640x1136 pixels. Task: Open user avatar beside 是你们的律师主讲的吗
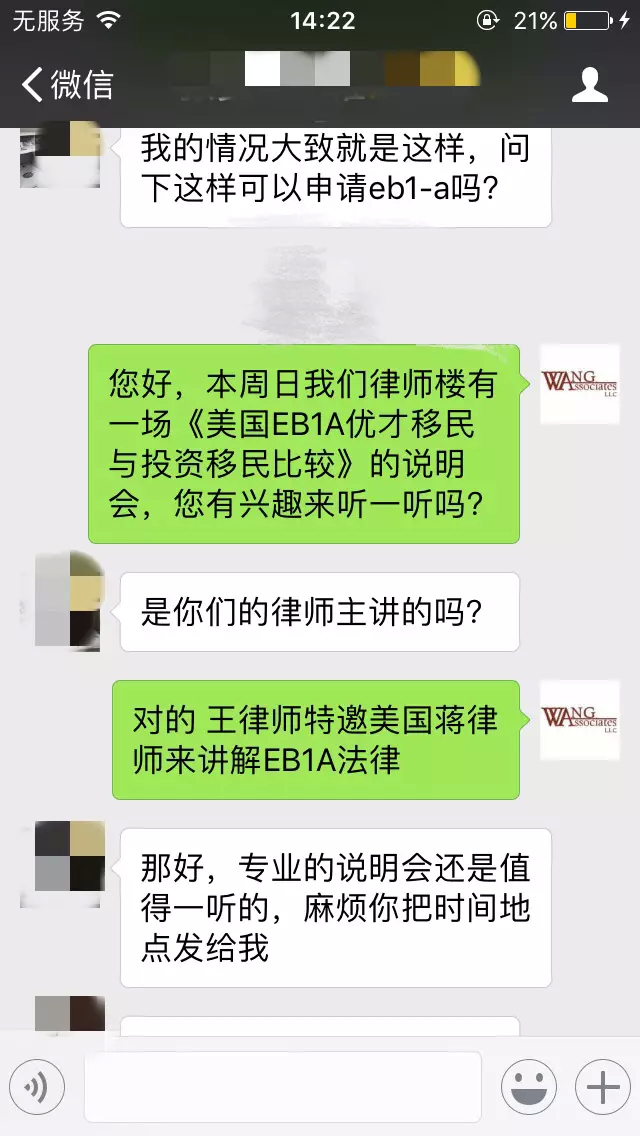(60, 600)
